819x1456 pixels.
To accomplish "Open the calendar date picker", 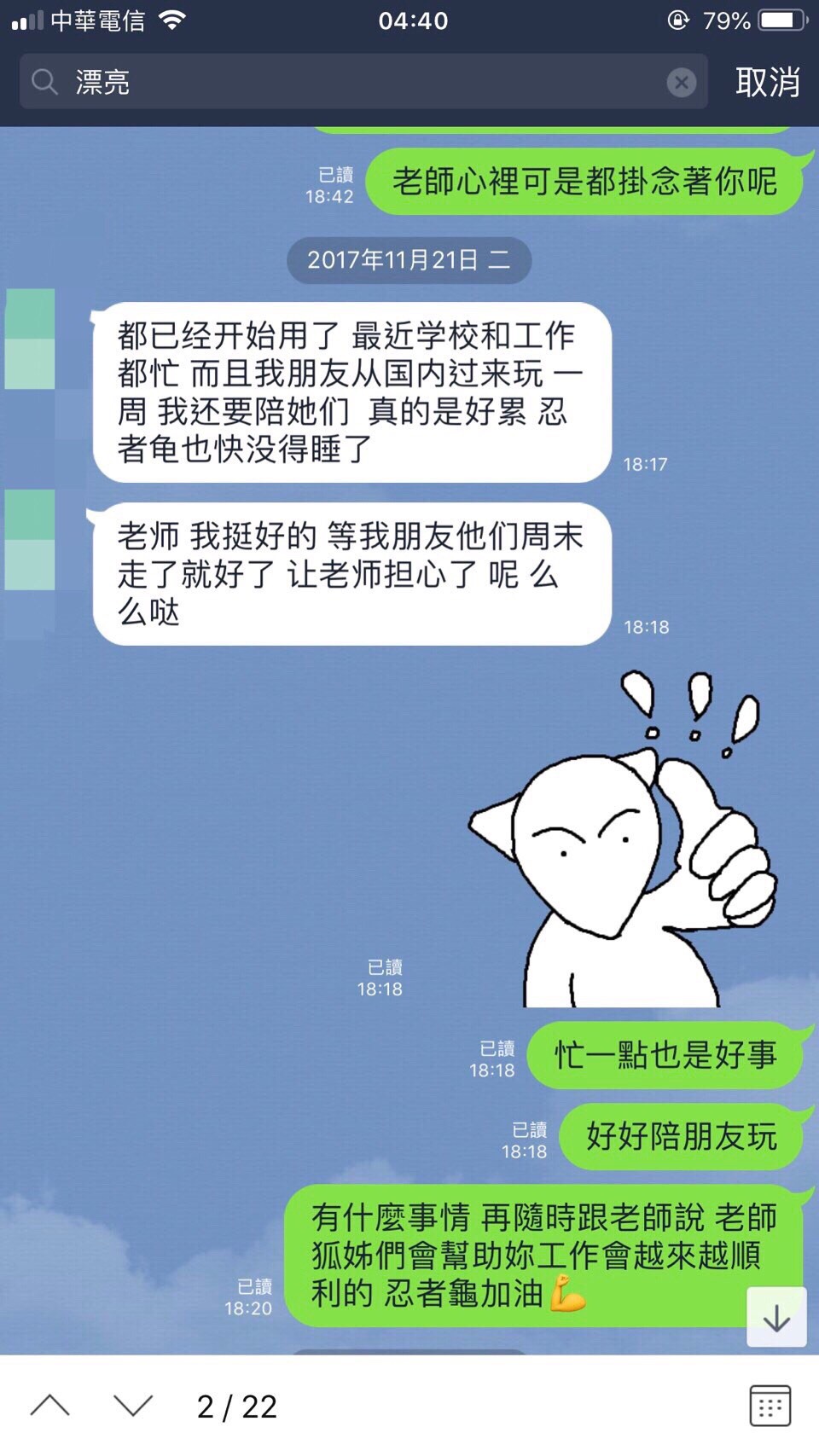I will [770, 1406].
